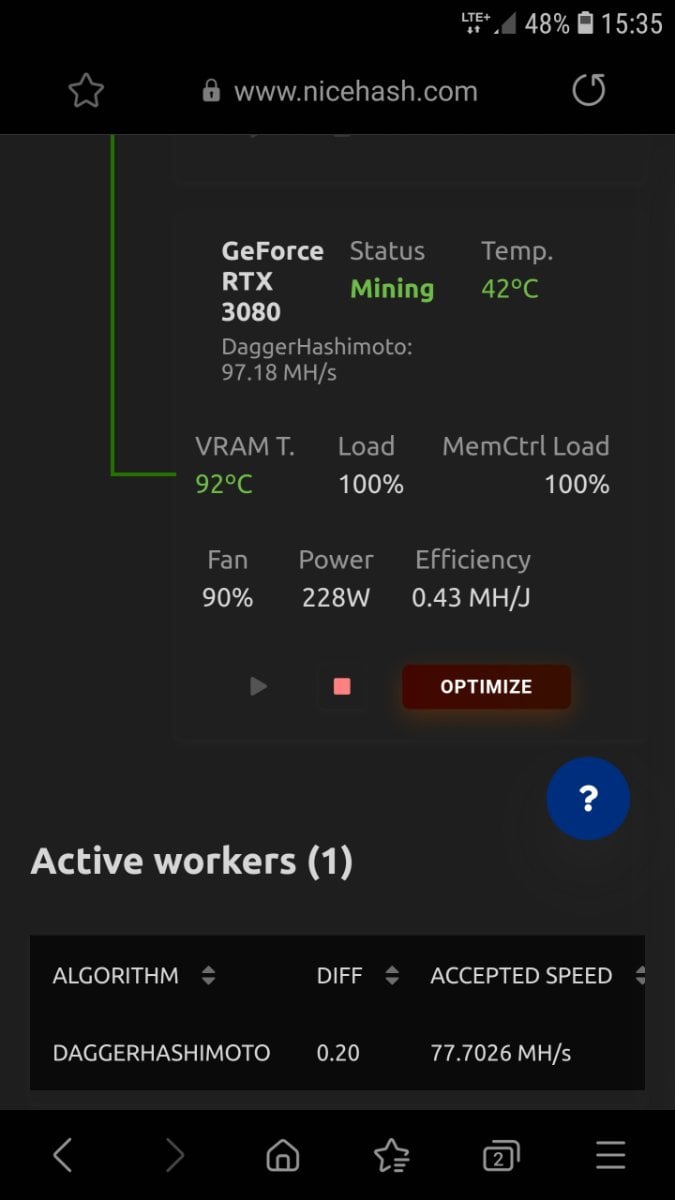Open the browser hamburger menu
675x1200 pixels.
click(611, 1155)
